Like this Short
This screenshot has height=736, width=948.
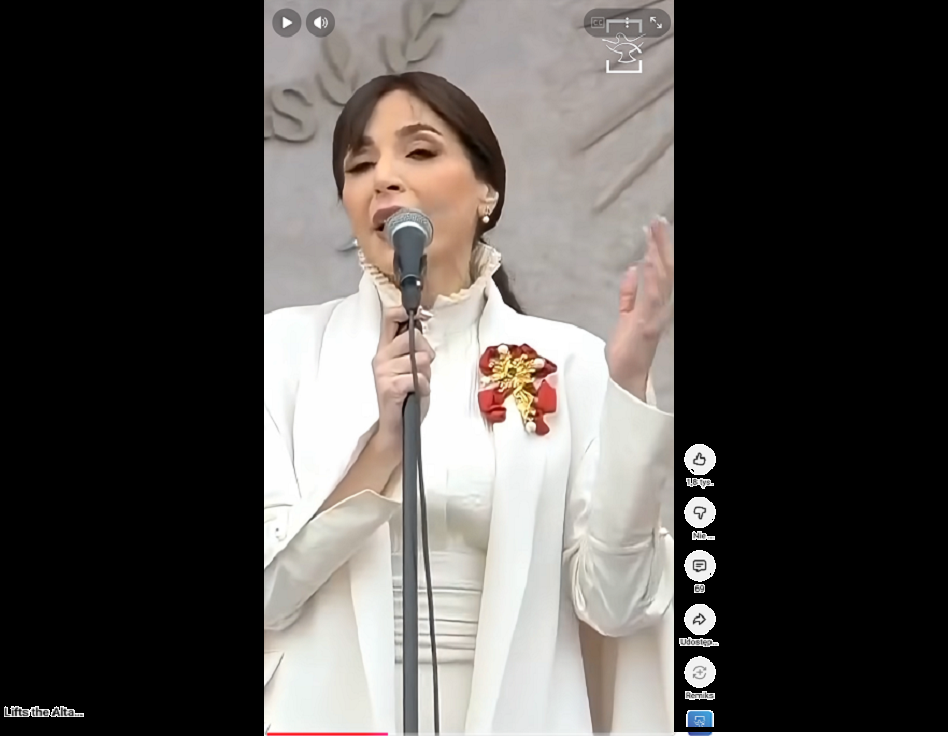(x=699, y=460)
